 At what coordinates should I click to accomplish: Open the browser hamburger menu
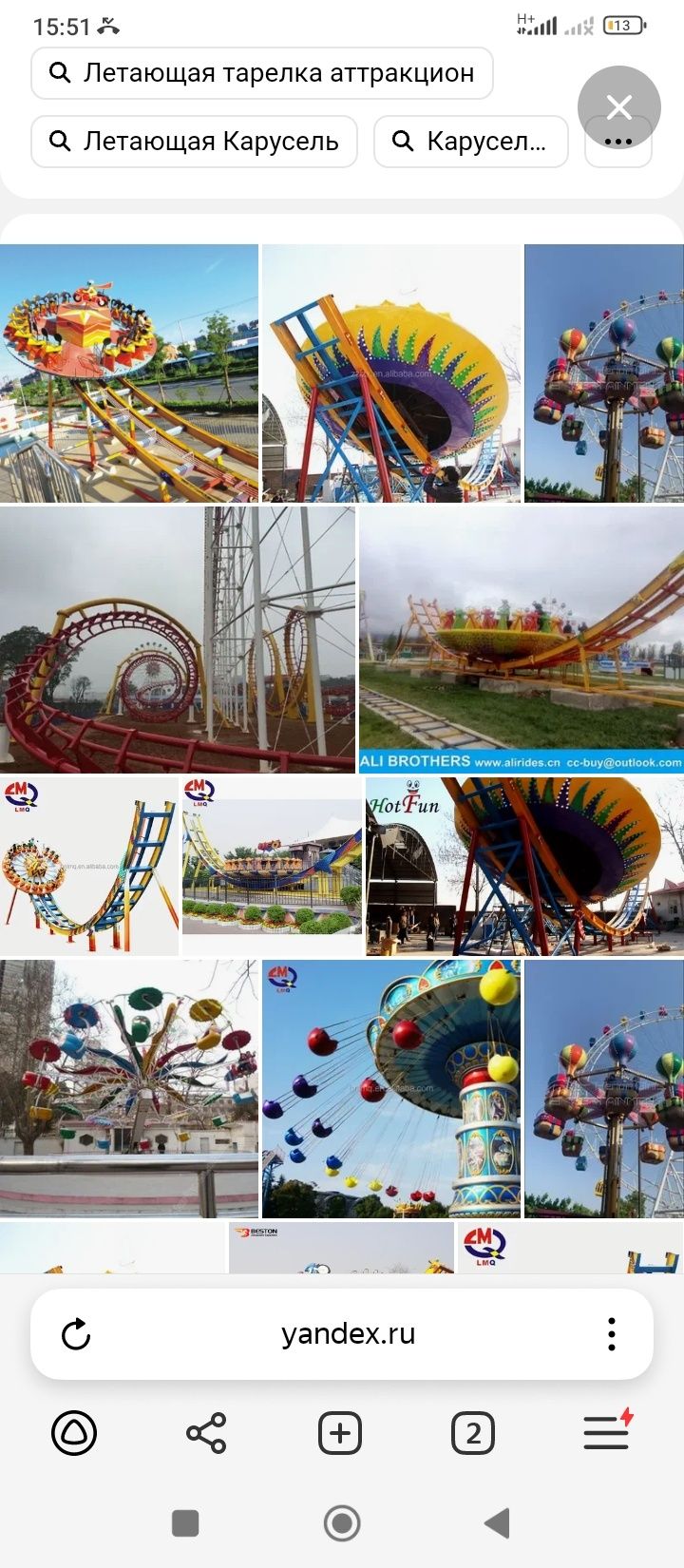coord(606,1433)
